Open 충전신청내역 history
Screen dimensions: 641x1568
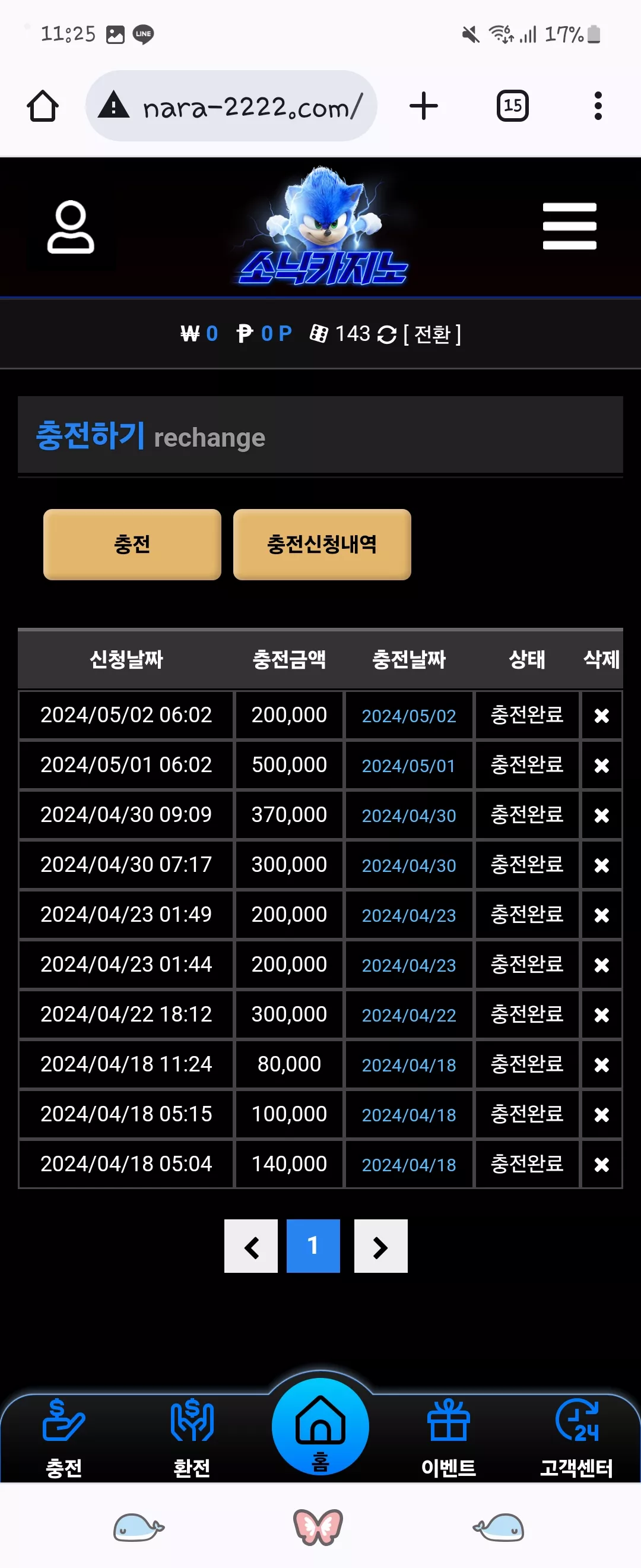[322, 544]
